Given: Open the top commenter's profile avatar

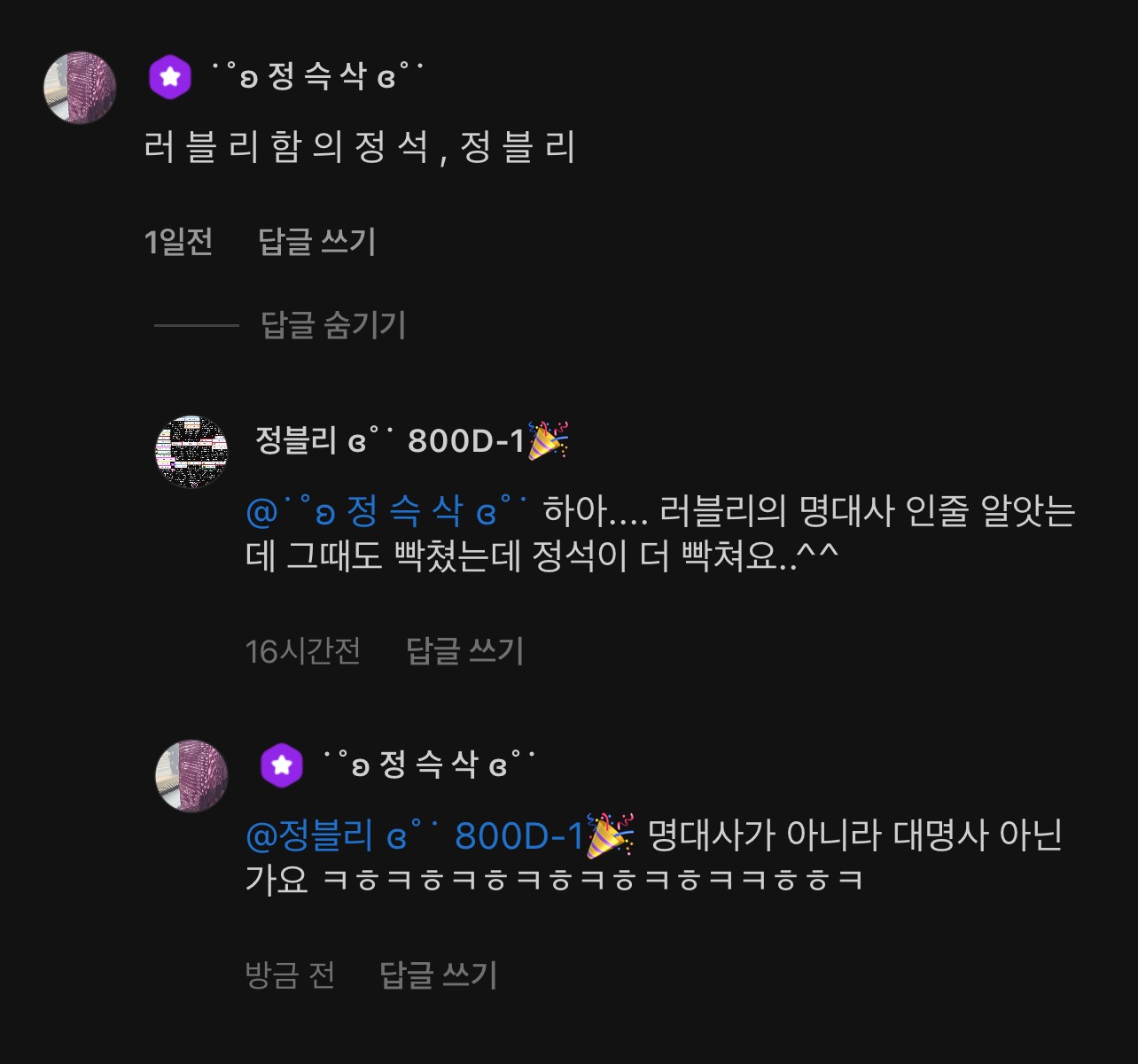Looking at the screenshot, I should coord(80,87).
